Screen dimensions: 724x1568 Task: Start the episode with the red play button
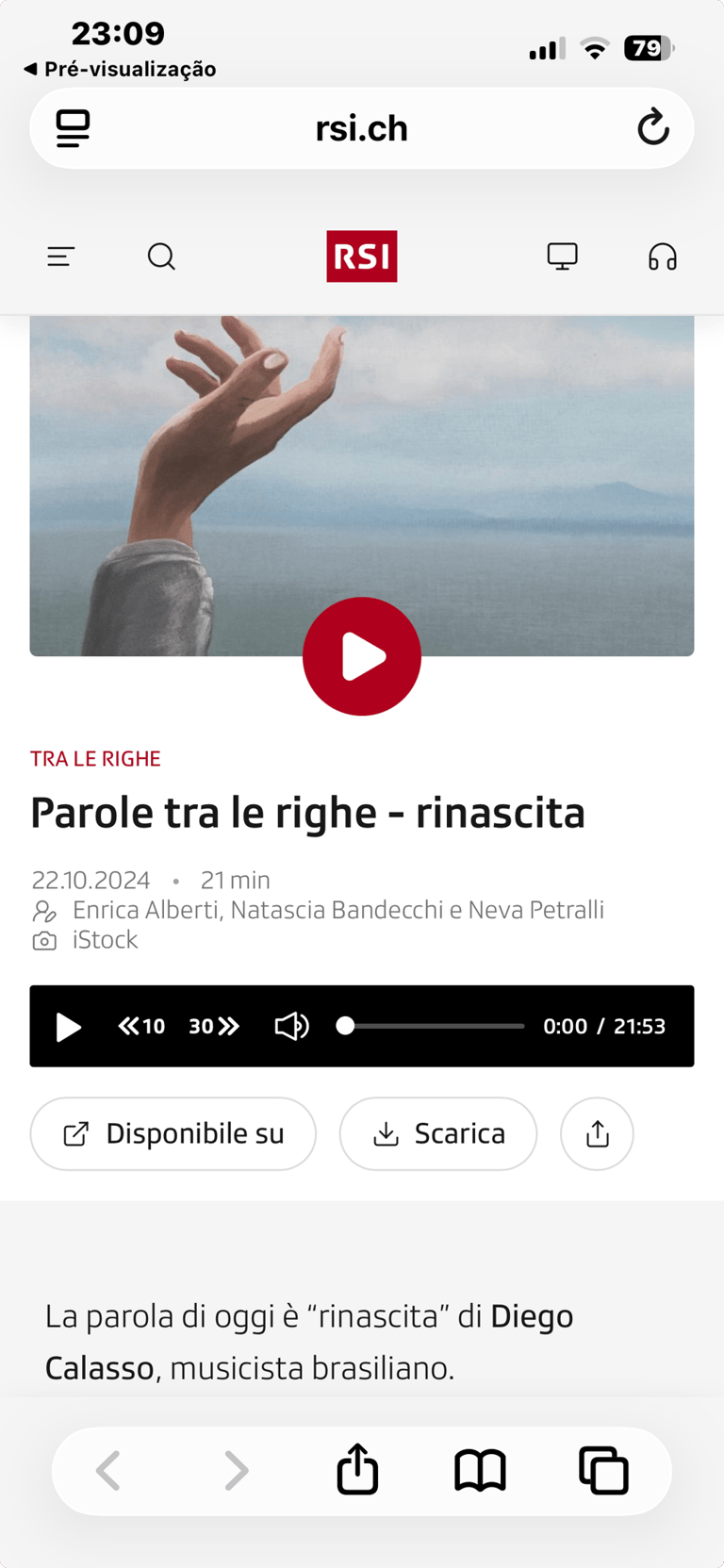pyautogui.click(x=362, y=656)
